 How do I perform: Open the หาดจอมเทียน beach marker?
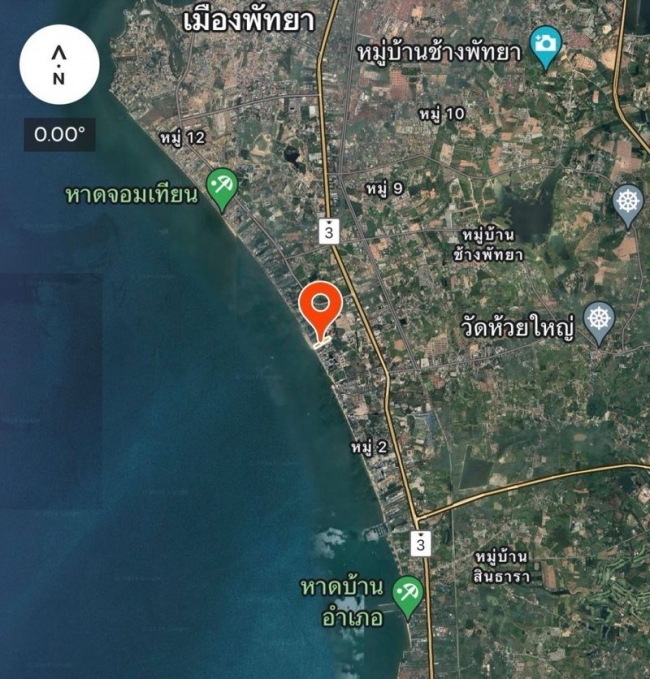point(221,186)
